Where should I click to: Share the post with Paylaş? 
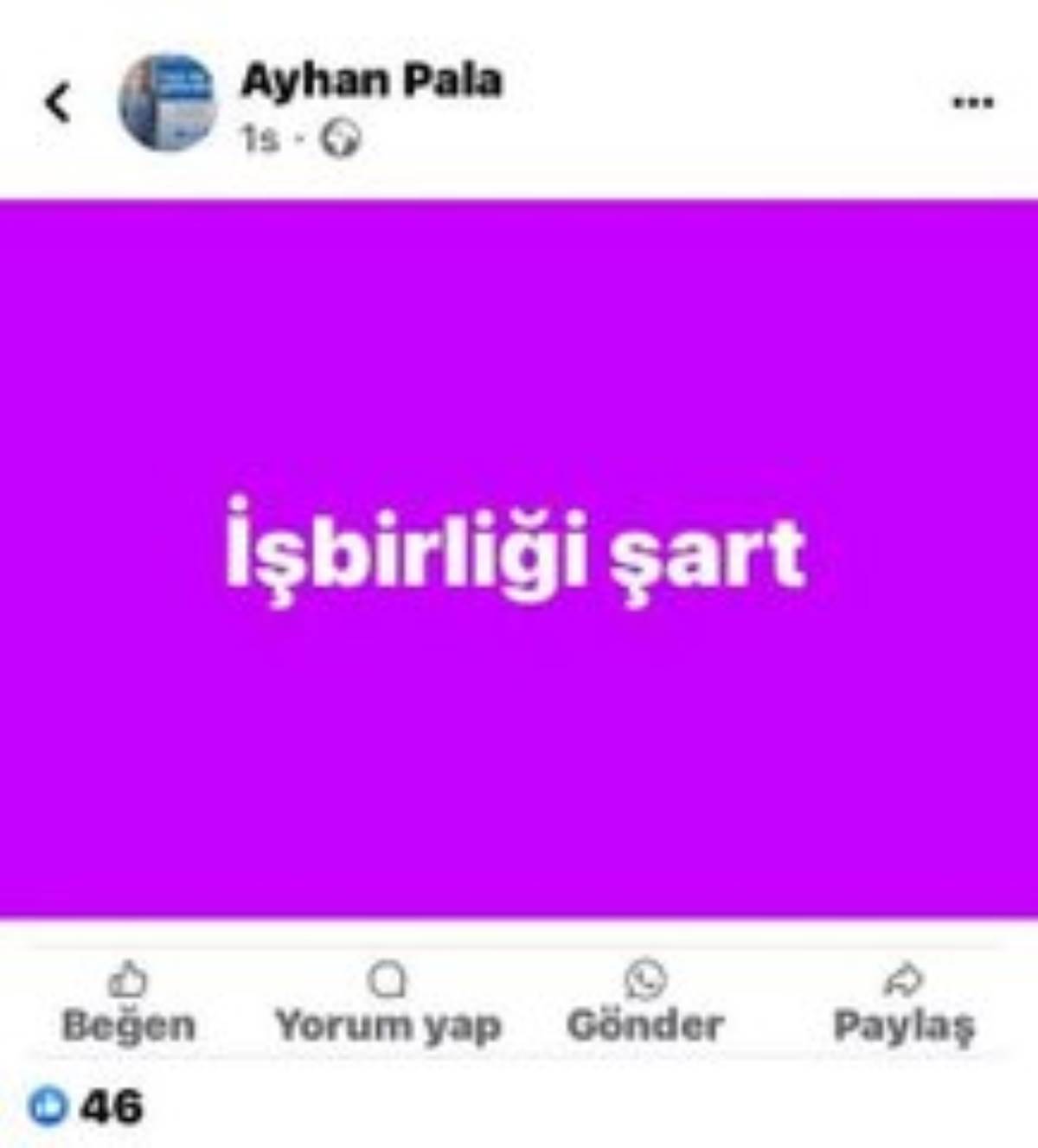tap(903, 1004)
